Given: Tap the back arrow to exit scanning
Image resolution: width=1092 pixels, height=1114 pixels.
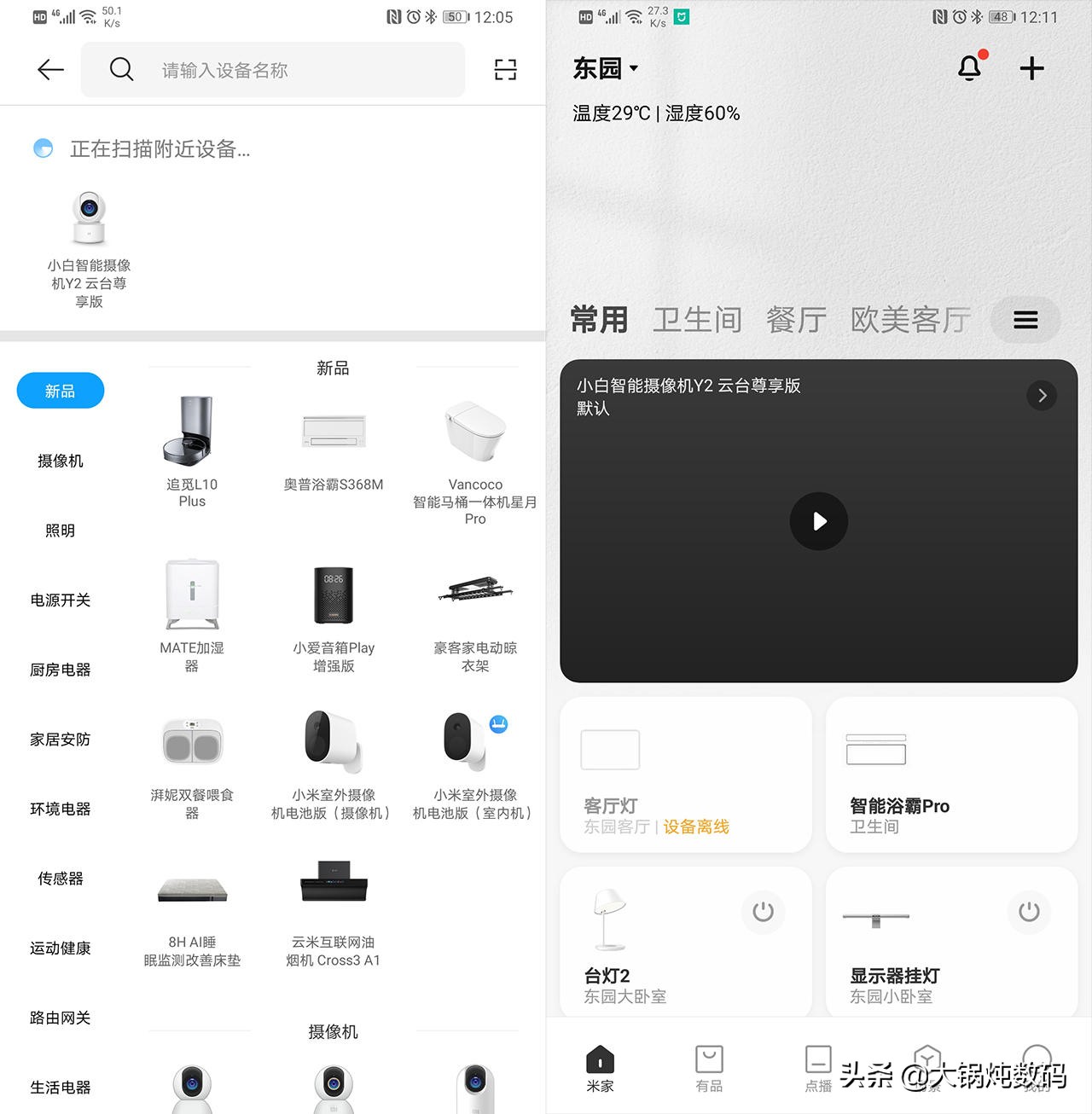Looking at the screenshot, I should (x=49, y=70).
